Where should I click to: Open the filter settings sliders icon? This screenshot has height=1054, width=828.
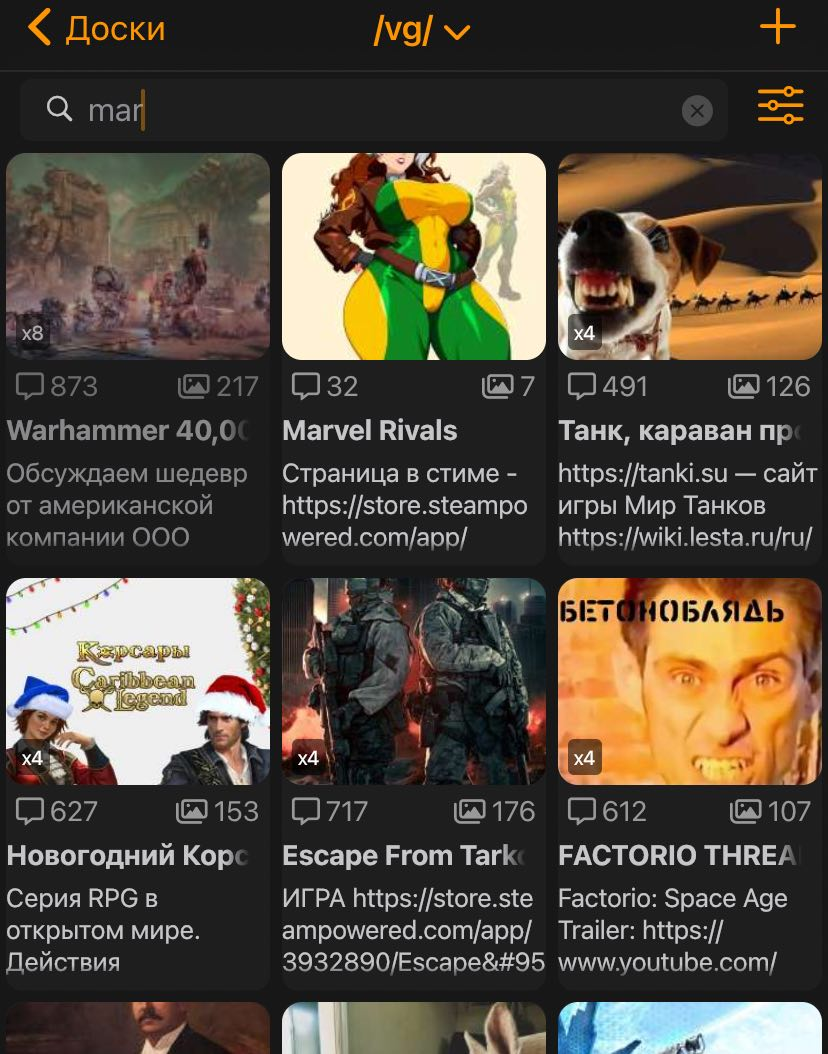coord(780,106)
